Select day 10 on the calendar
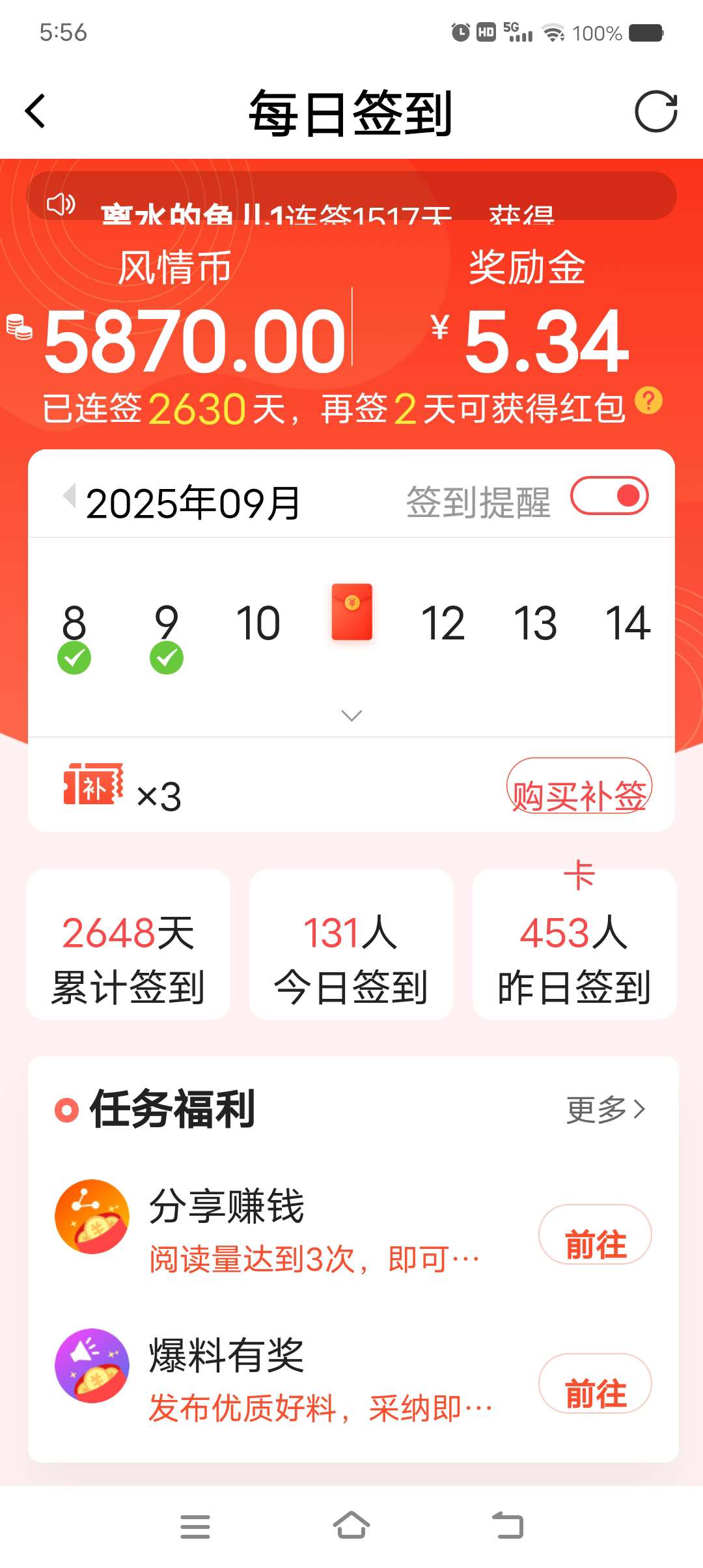Image resolution: width=703 pixels, height=1568 pixels. 258,623
